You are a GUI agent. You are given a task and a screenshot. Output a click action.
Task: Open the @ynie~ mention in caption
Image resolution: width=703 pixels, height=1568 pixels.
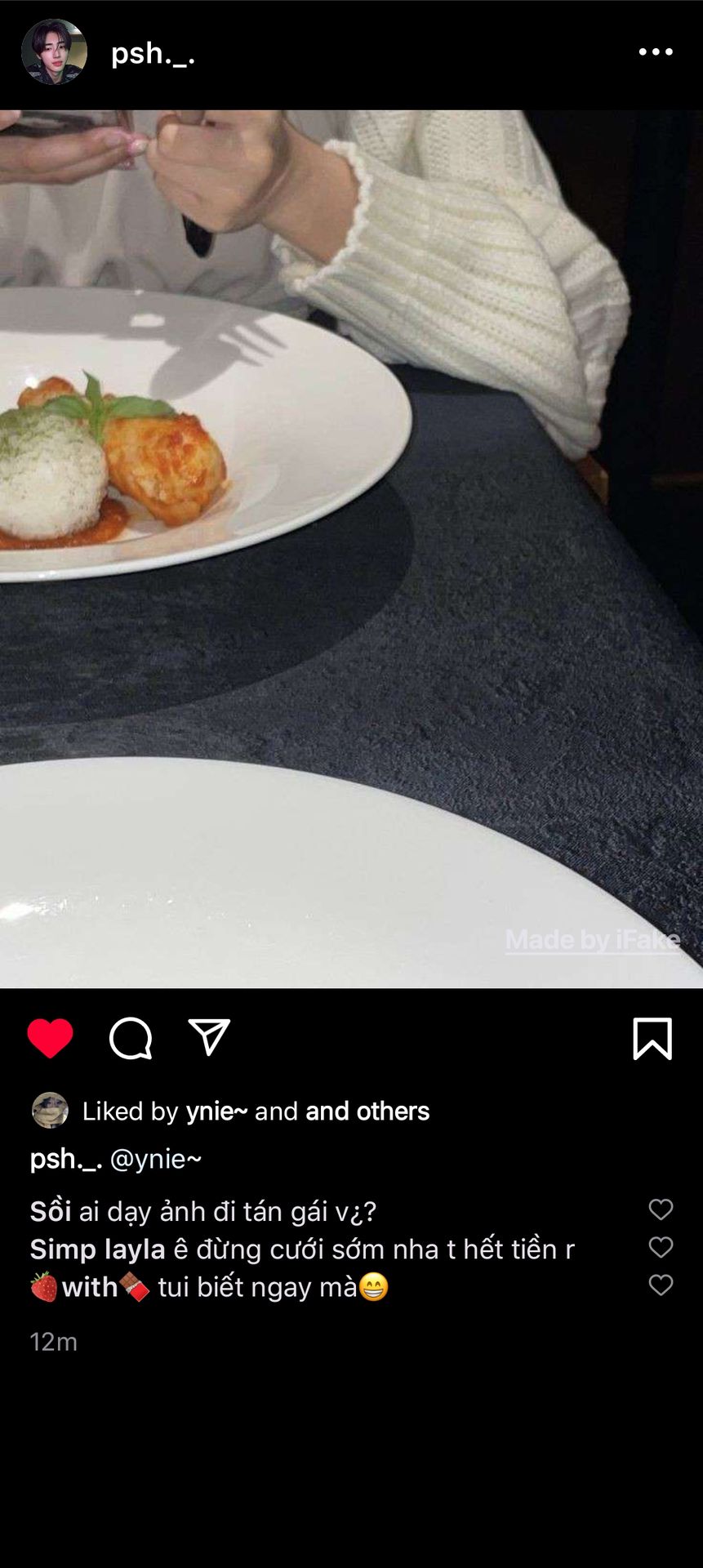pos(155,1159)
